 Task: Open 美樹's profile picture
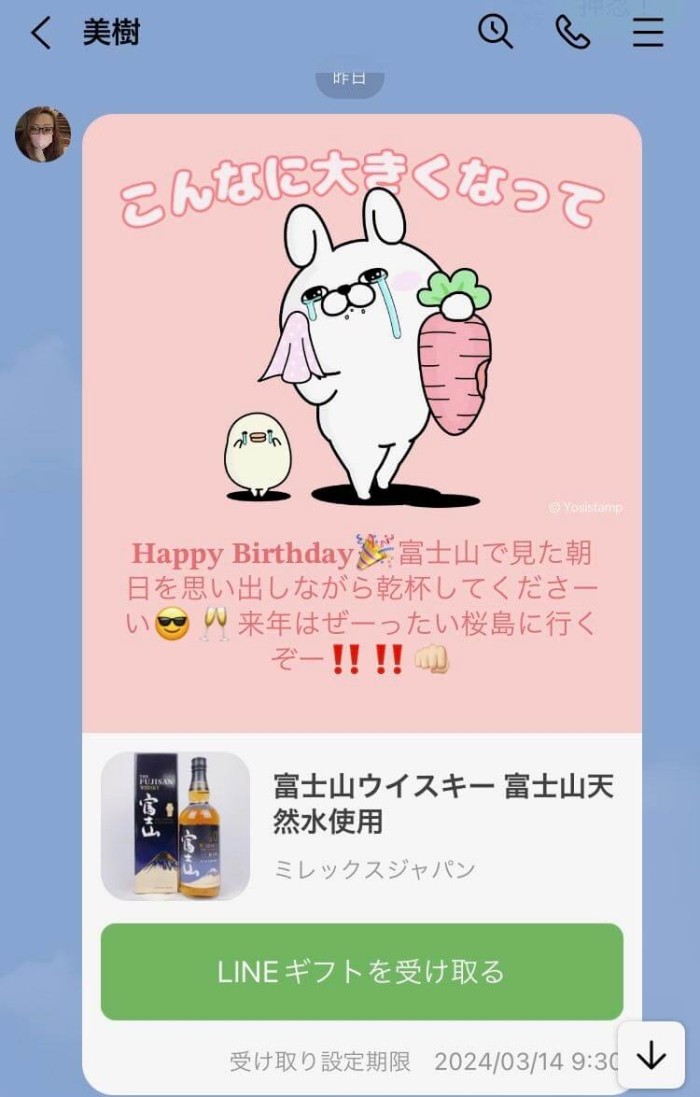(x=43, y=134)
